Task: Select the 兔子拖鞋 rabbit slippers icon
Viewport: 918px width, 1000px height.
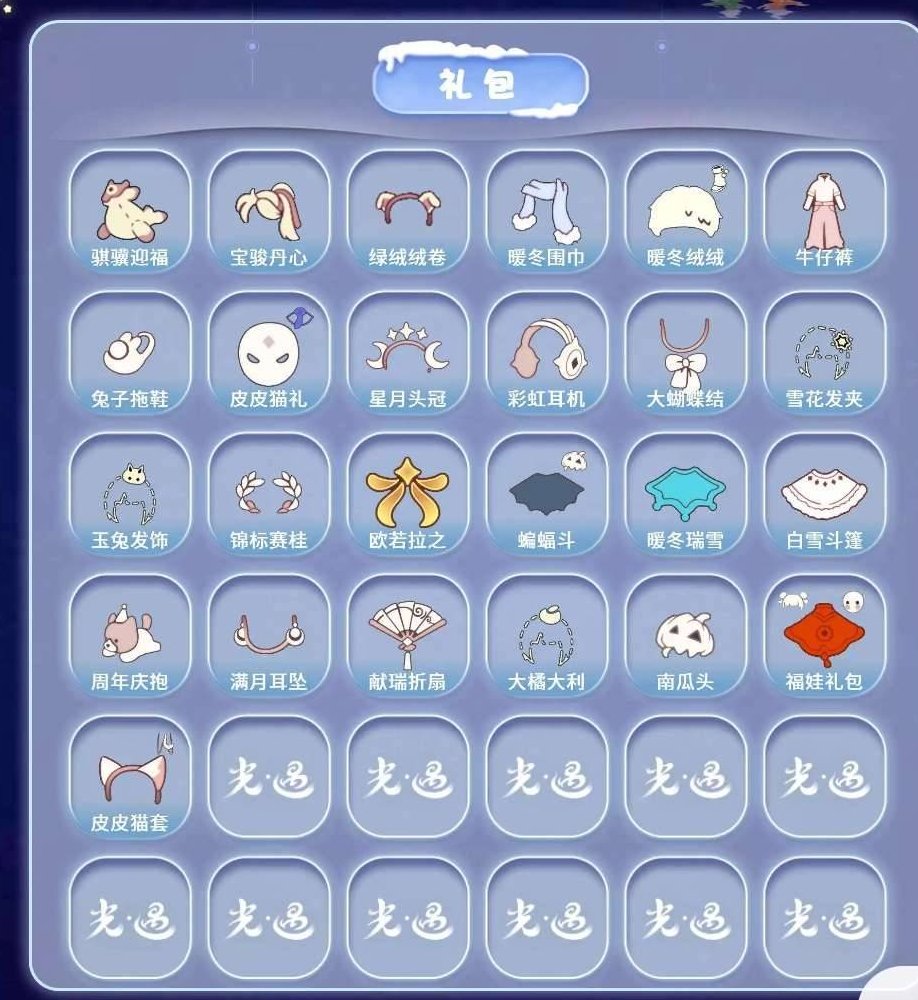Action: click(x=130, y=348)
